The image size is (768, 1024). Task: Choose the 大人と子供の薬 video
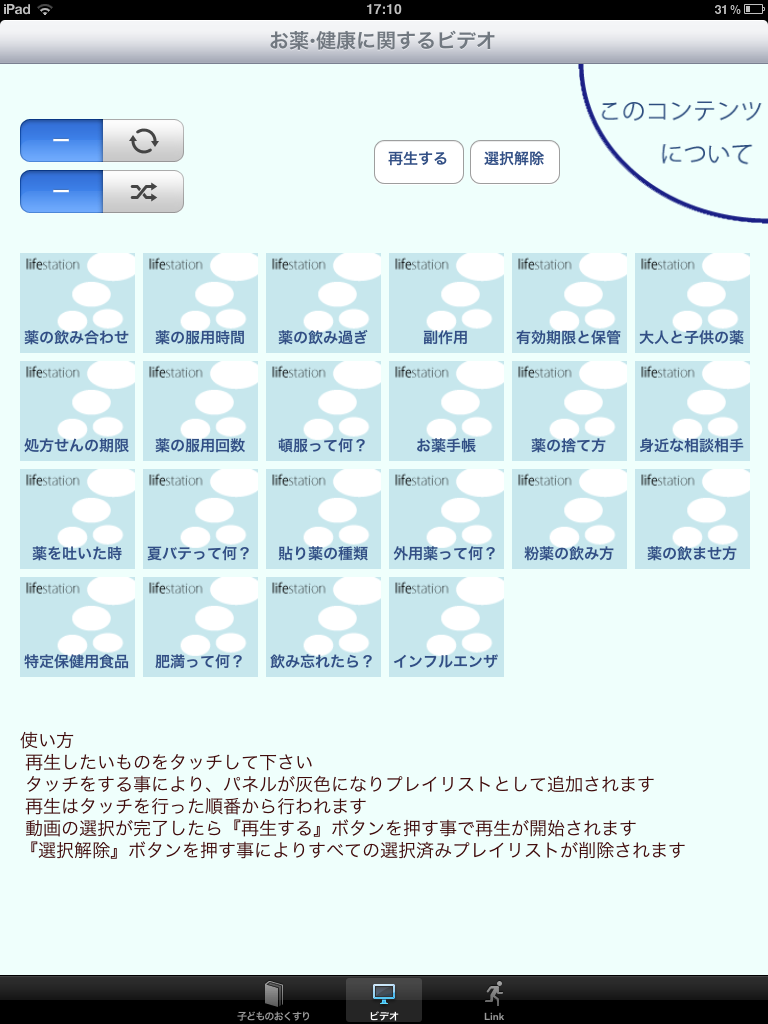click(x=692, y=303)
